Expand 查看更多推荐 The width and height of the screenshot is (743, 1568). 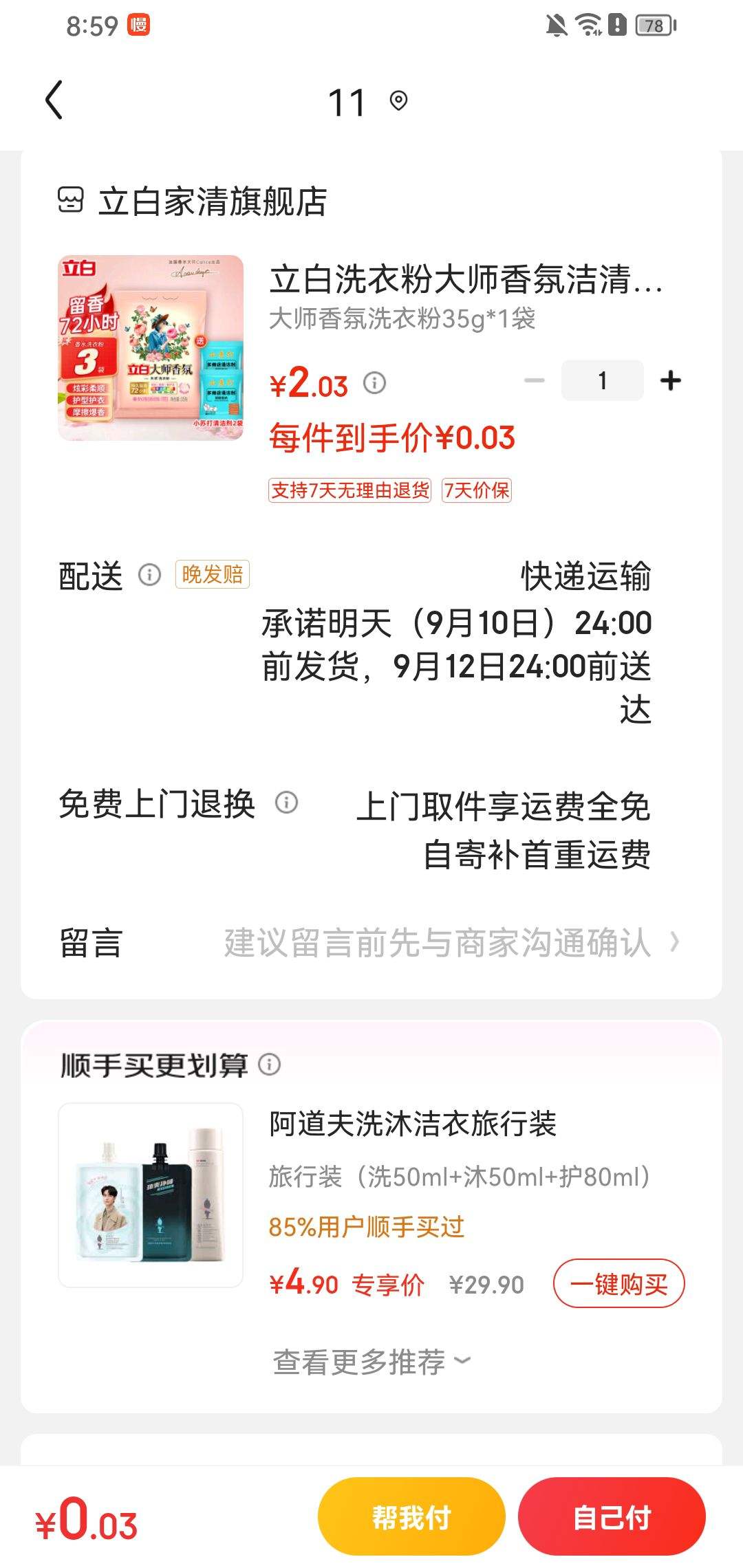pyautogui.click(x=371, y=1362)
